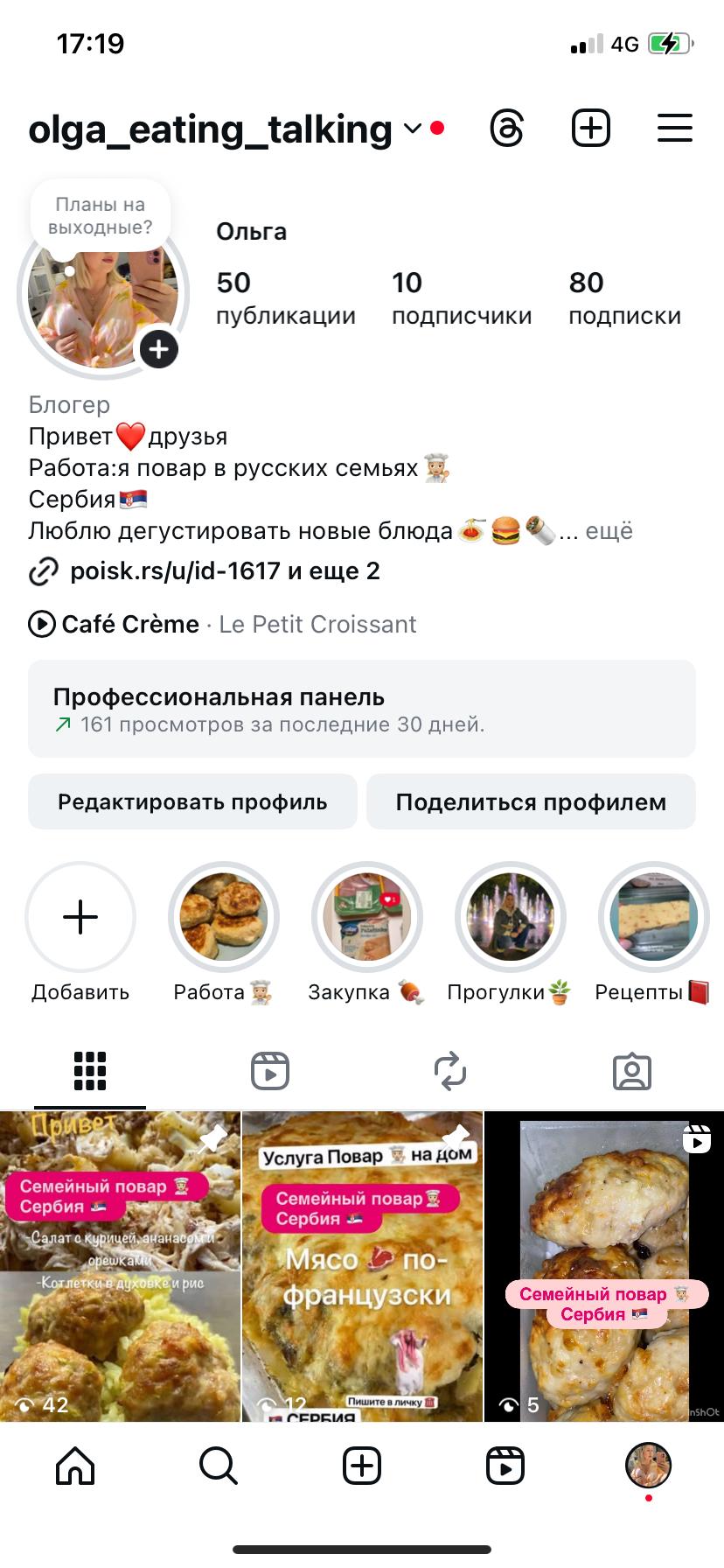724x1568 pixels.
Task: Open the Threads icon in the header
Action: pyautogui.click(x=506, y=129)
